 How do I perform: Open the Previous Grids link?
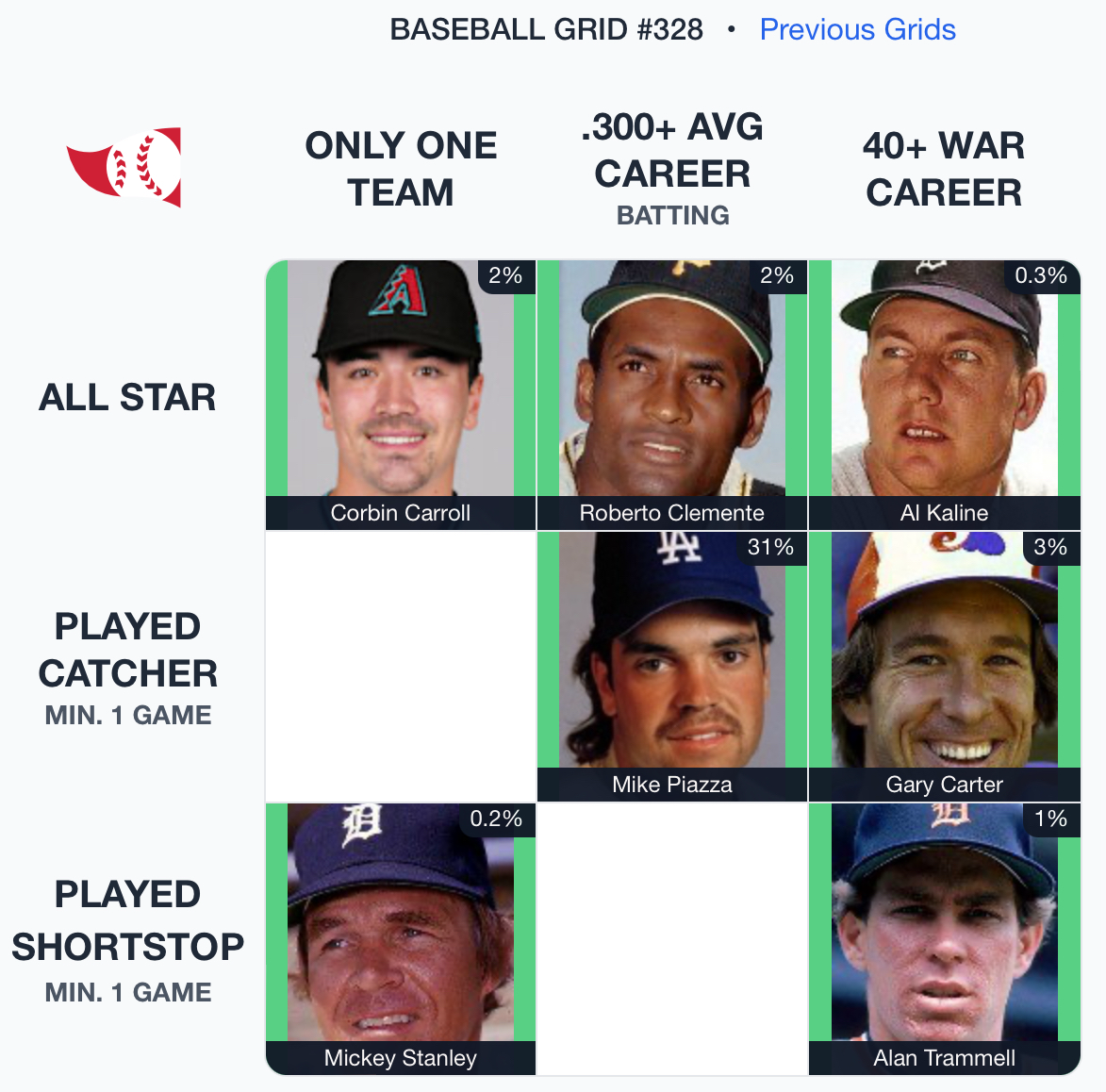pyautogui.click(x=857, y=29)
